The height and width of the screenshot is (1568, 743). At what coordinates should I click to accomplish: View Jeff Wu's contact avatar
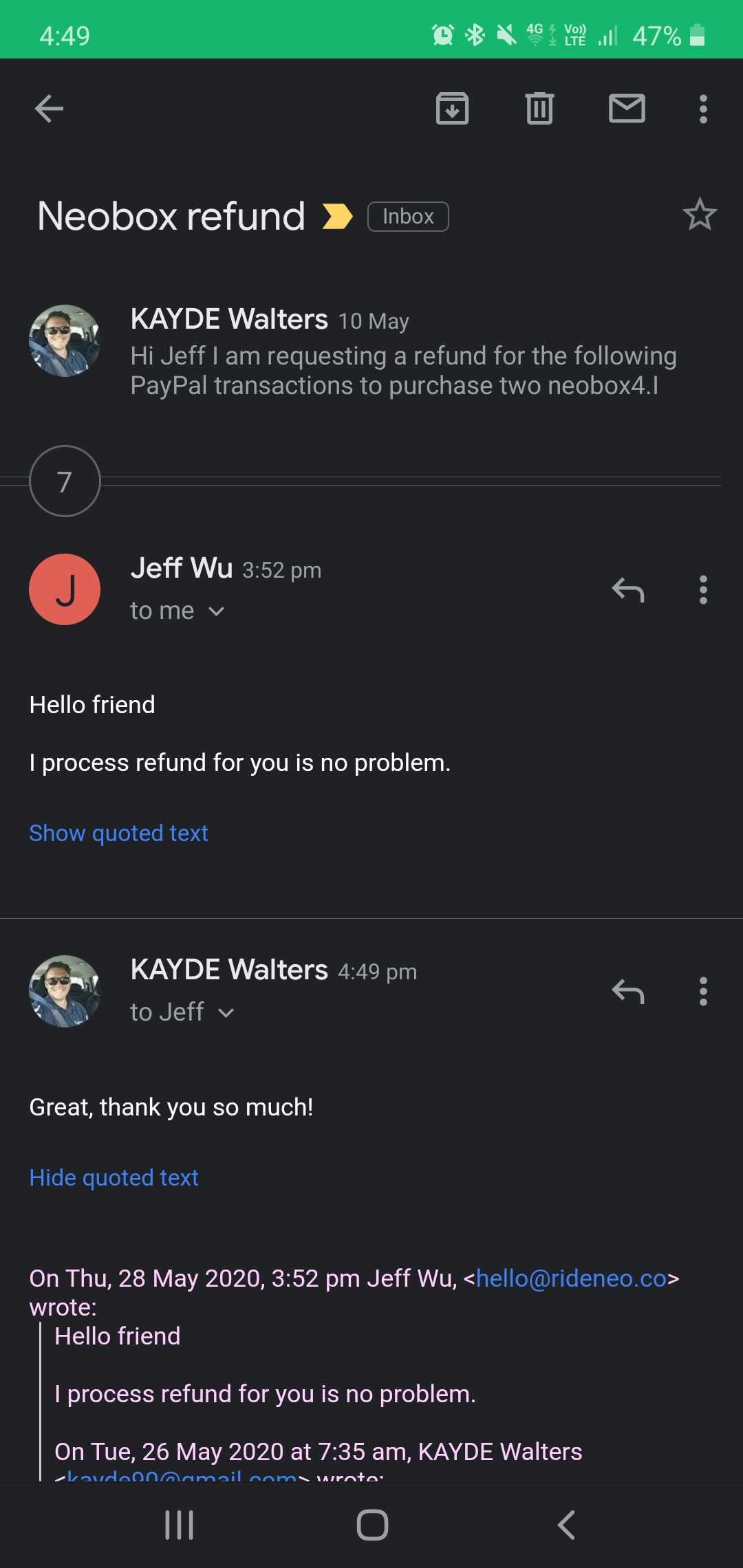pos(65,589)
